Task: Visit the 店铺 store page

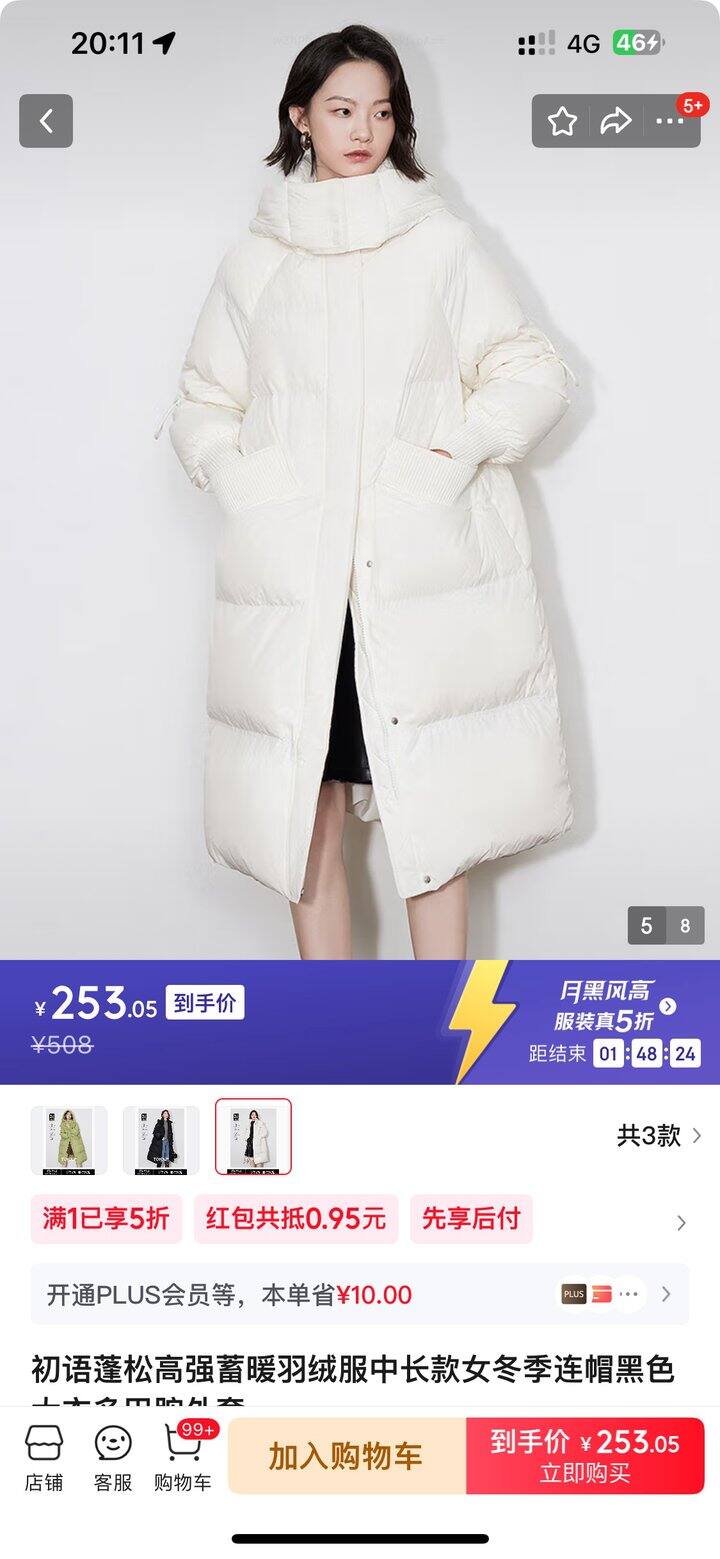Action: pyautogui.click(x=44, y=1457)
